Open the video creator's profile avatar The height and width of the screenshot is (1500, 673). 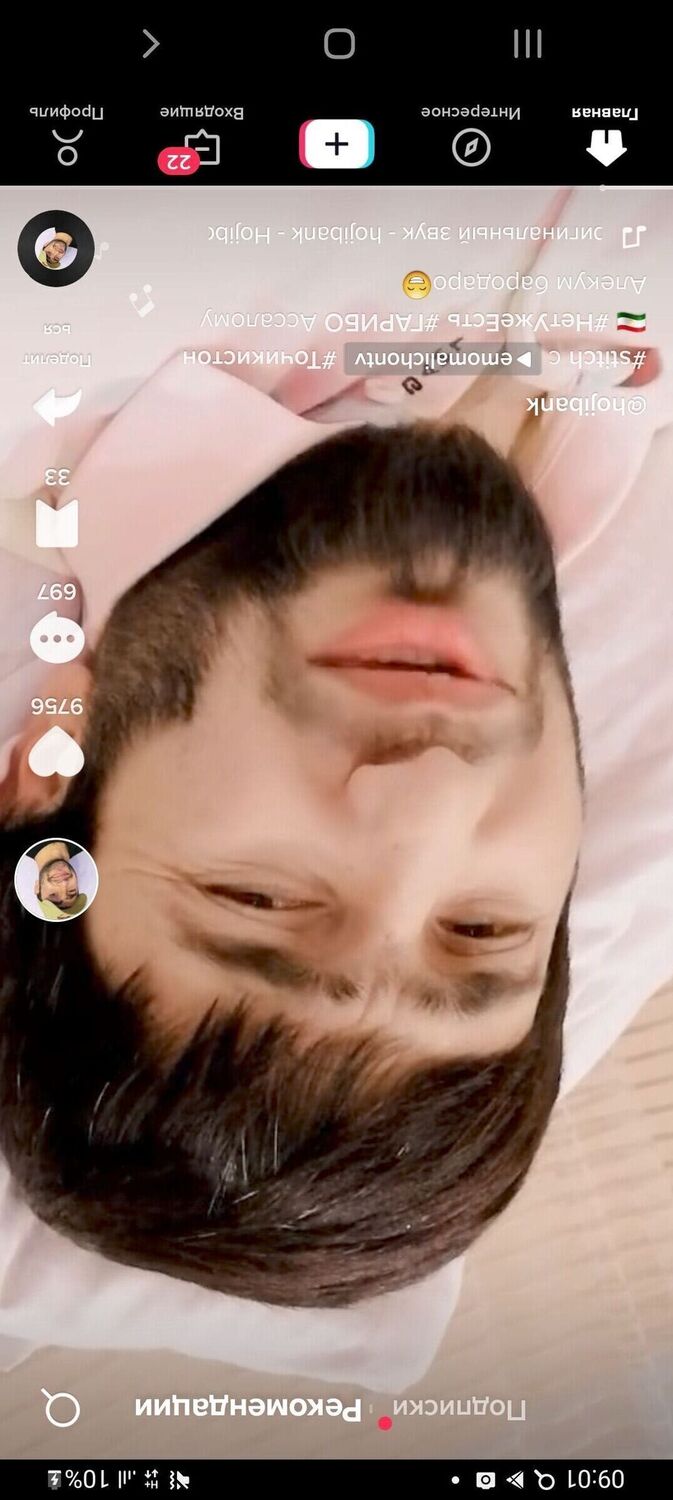coord(56,879)
